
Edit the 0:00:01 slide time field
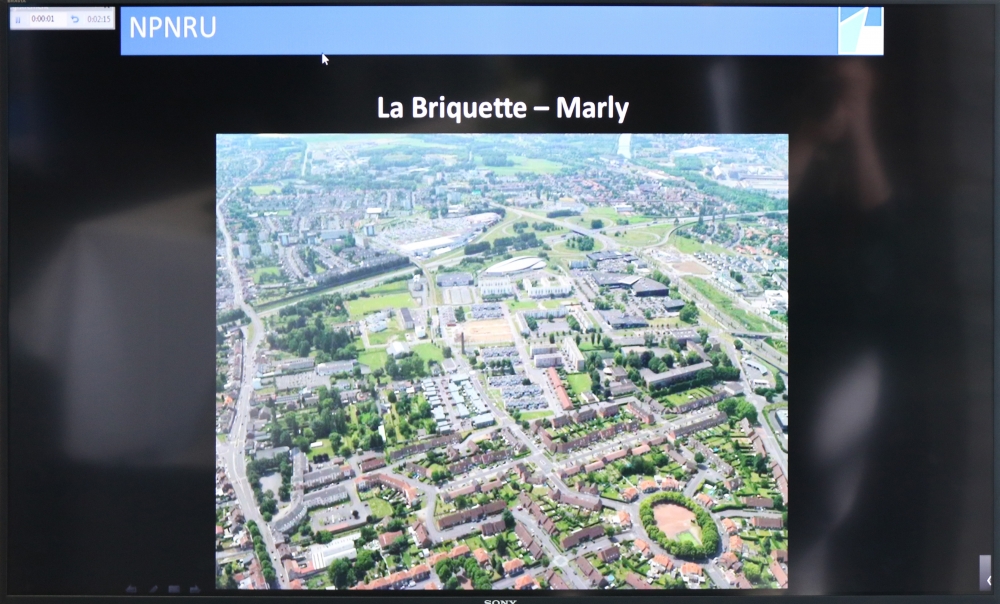[x=45, y=19]
